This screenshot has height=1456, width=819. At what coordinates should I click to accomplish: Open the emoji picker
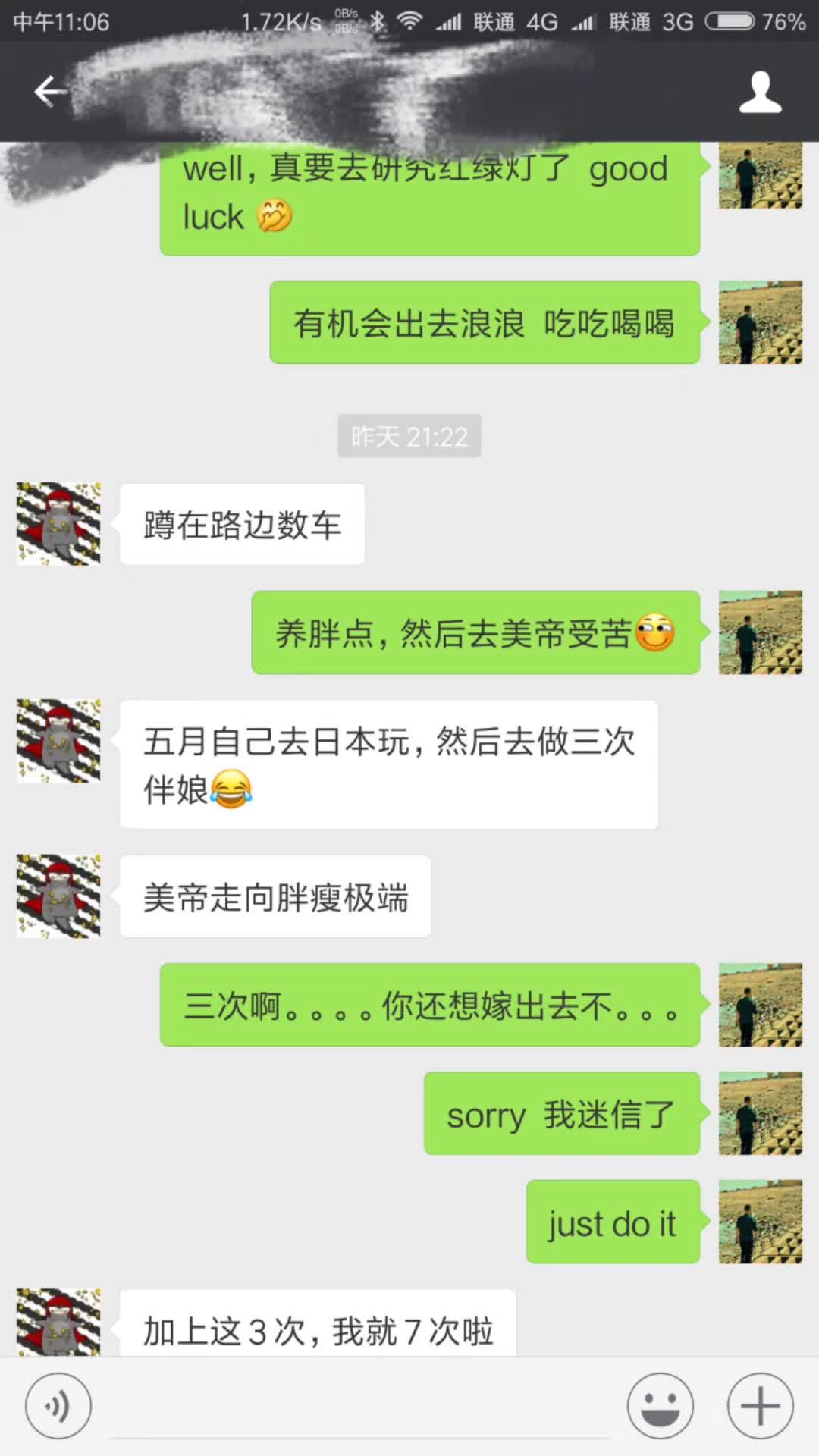point(661,1406)
